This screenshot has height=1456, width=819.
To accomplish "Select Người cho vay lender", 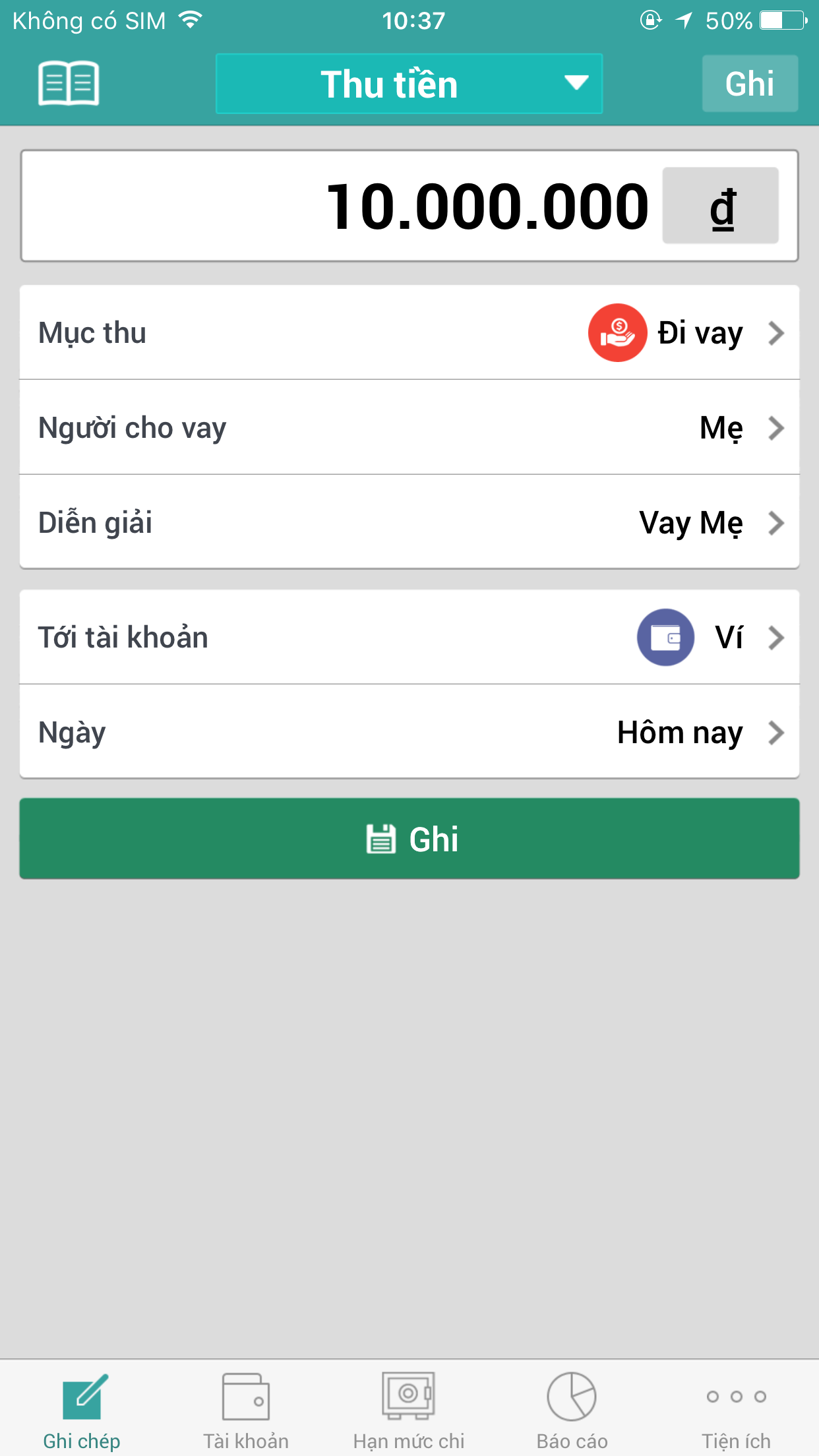I will point(409,427).
